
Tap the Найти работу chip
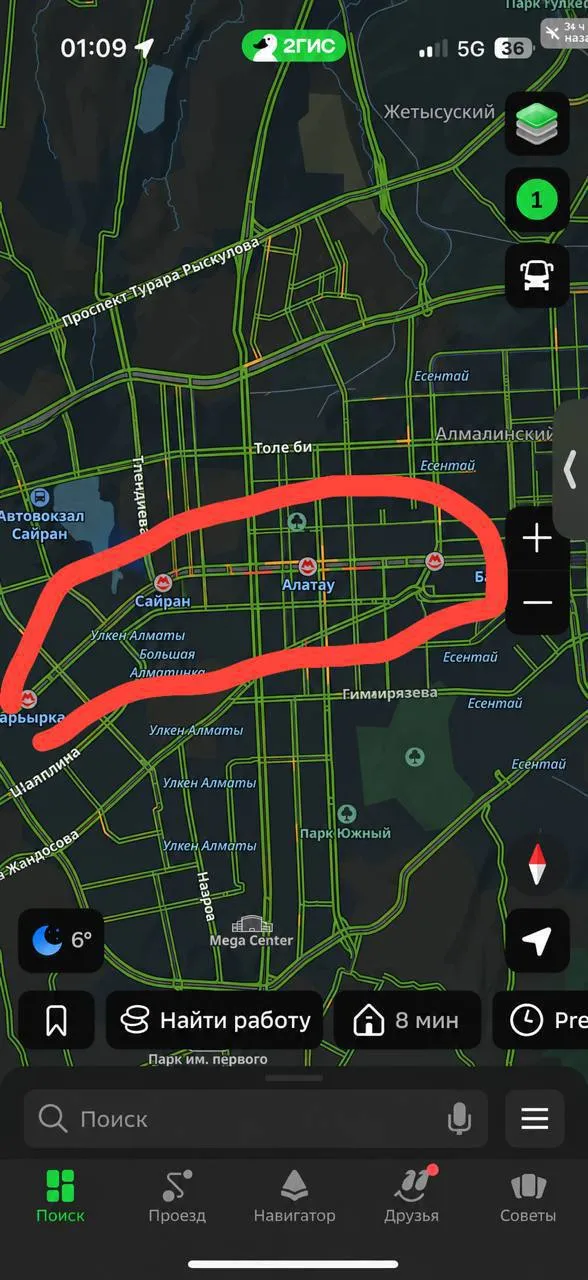[x=214, y=1020]
